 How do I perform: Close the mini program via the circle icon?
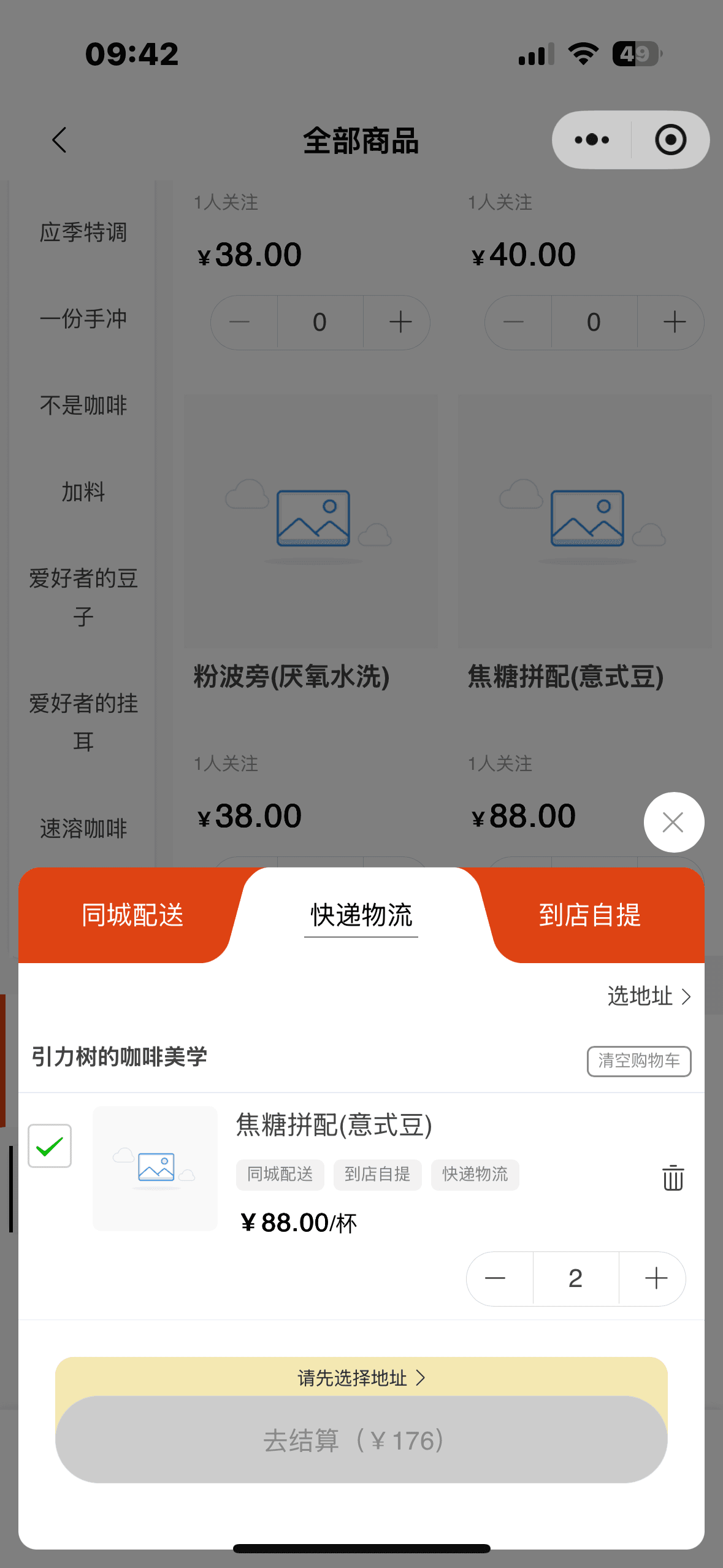click(x=670, y=140)
